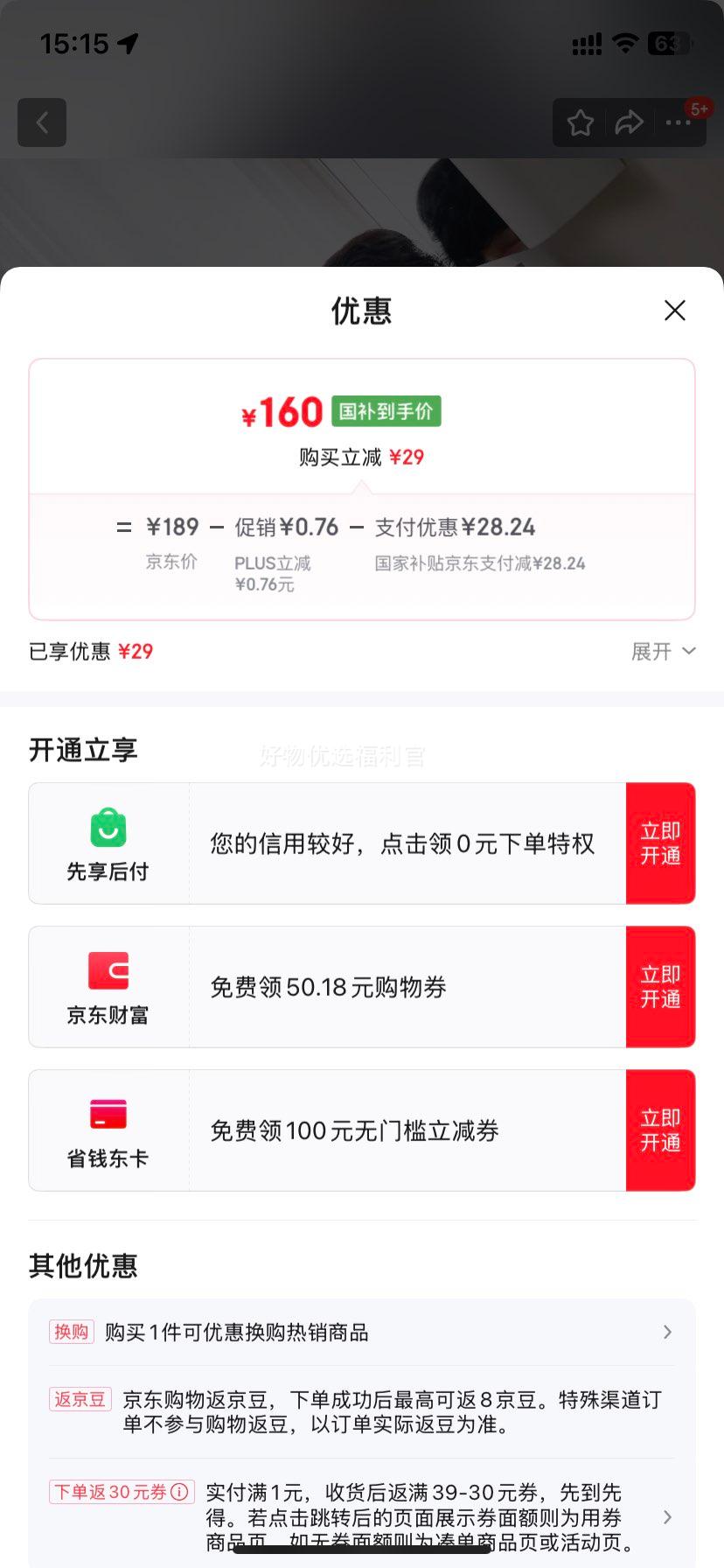The width and height of the screenshot is (724, 1568).
Task: Open the 换购 row chevron
Action: pyautogui.click(x=667, y=1332)
